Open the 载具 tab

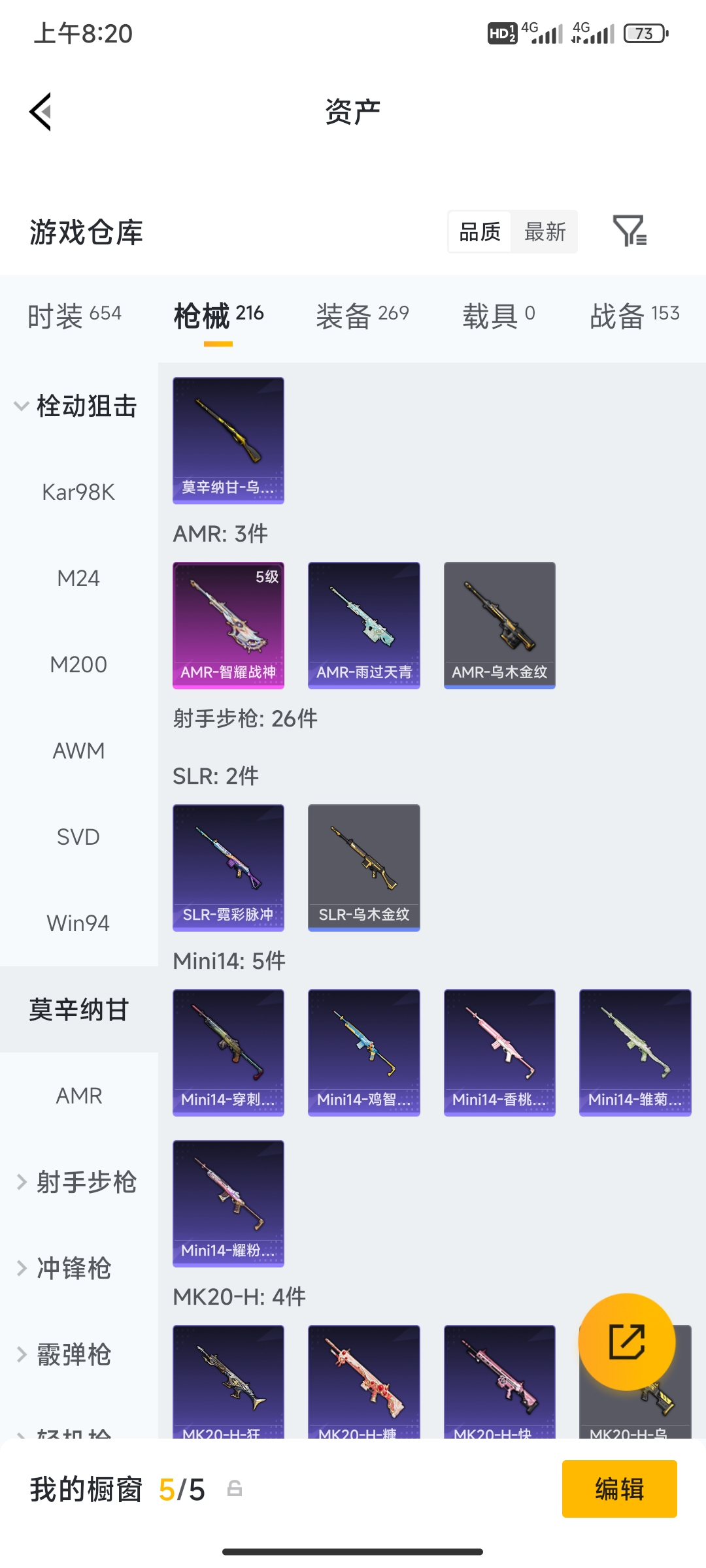(x=499, y=316)
